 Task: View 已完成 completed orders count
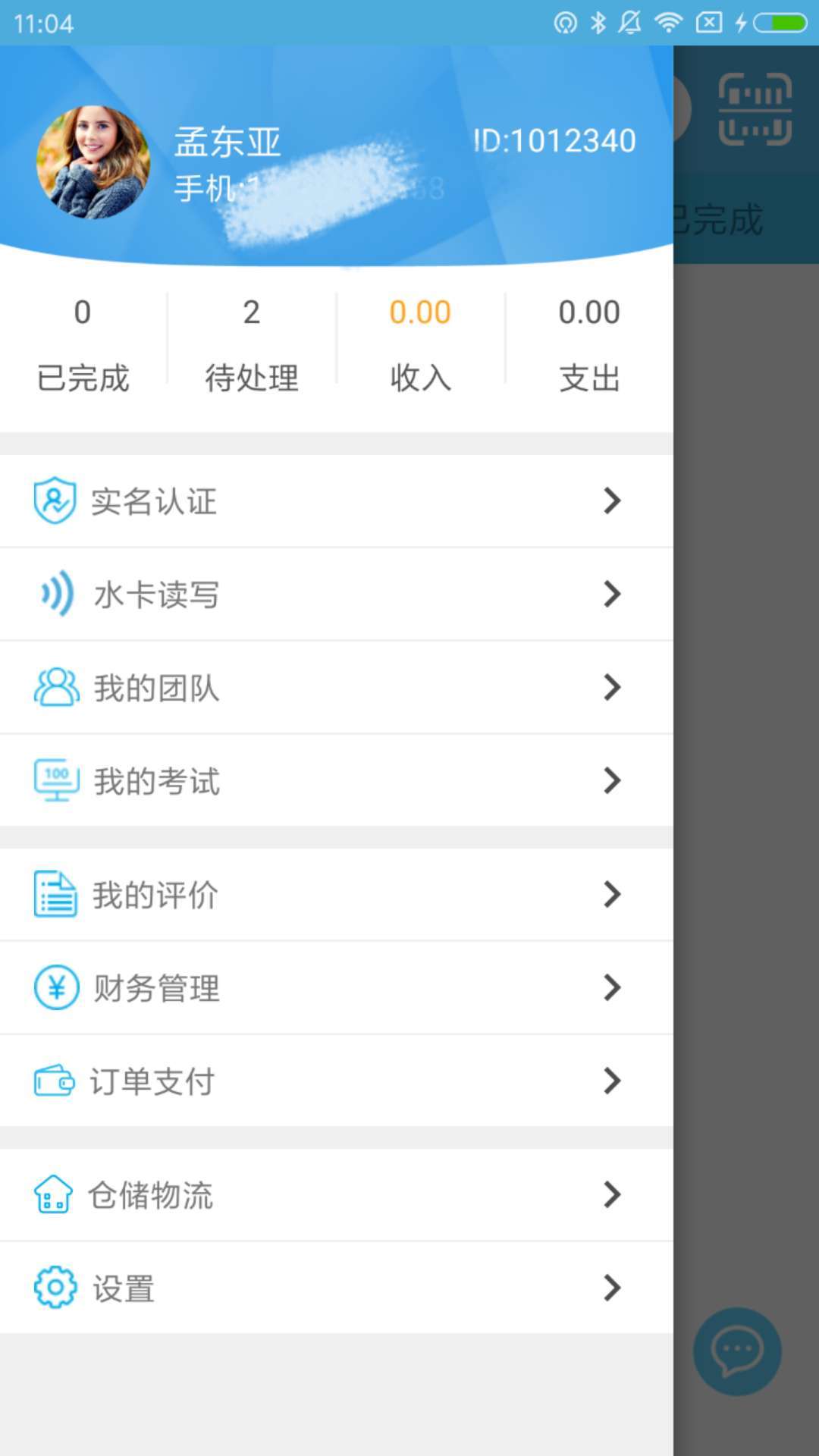pyautogui.click(x=83, y=345)
